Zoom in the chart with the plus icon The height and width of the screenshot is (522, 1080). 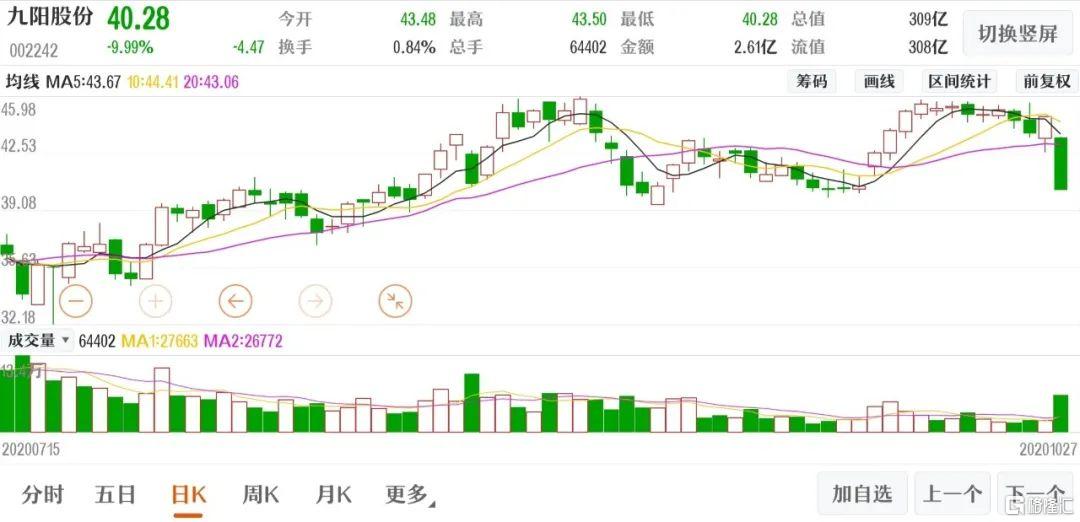pos(156,300)
